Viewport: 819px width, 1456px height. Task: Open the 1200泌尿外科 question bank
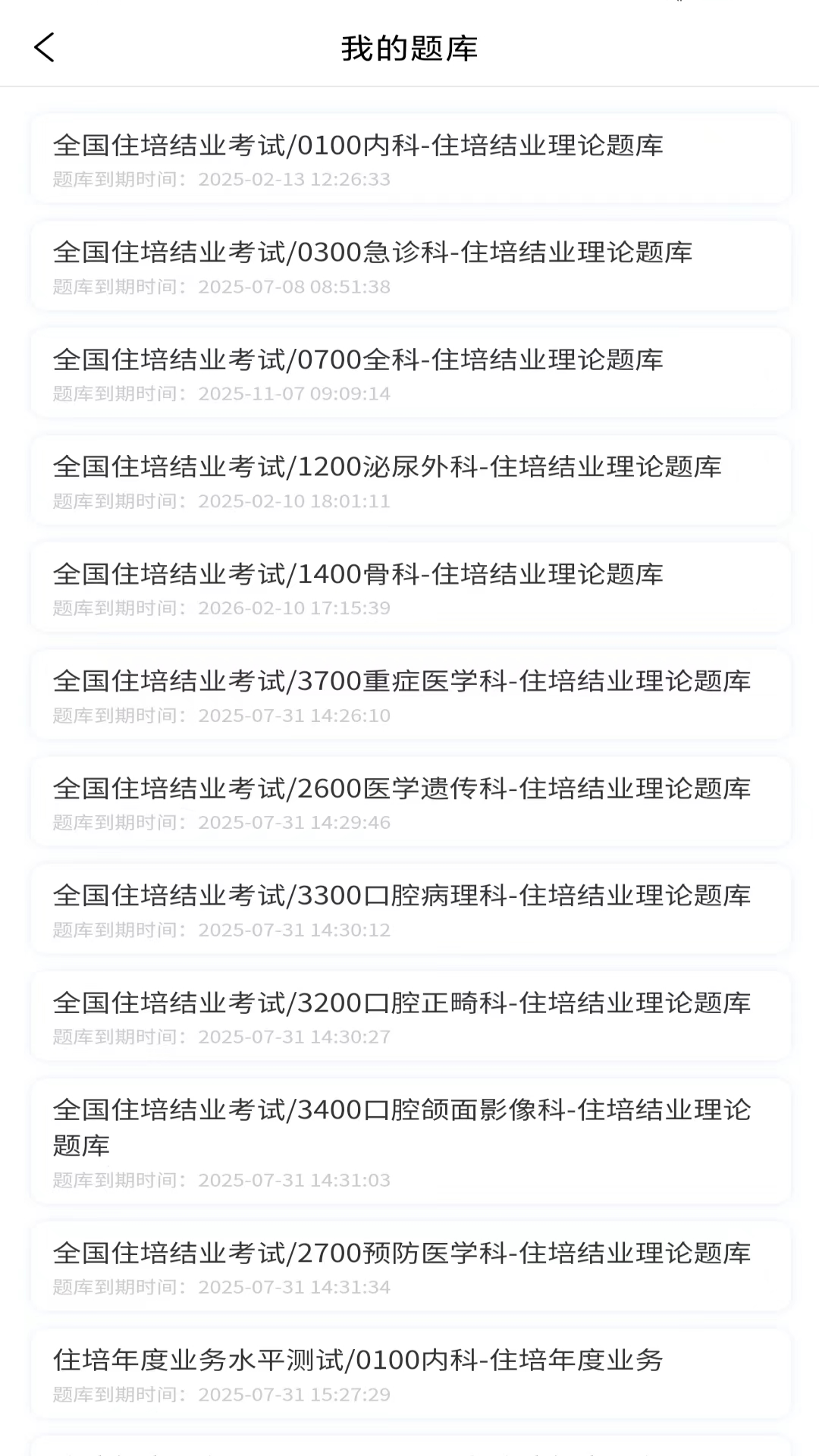point(387,468)
